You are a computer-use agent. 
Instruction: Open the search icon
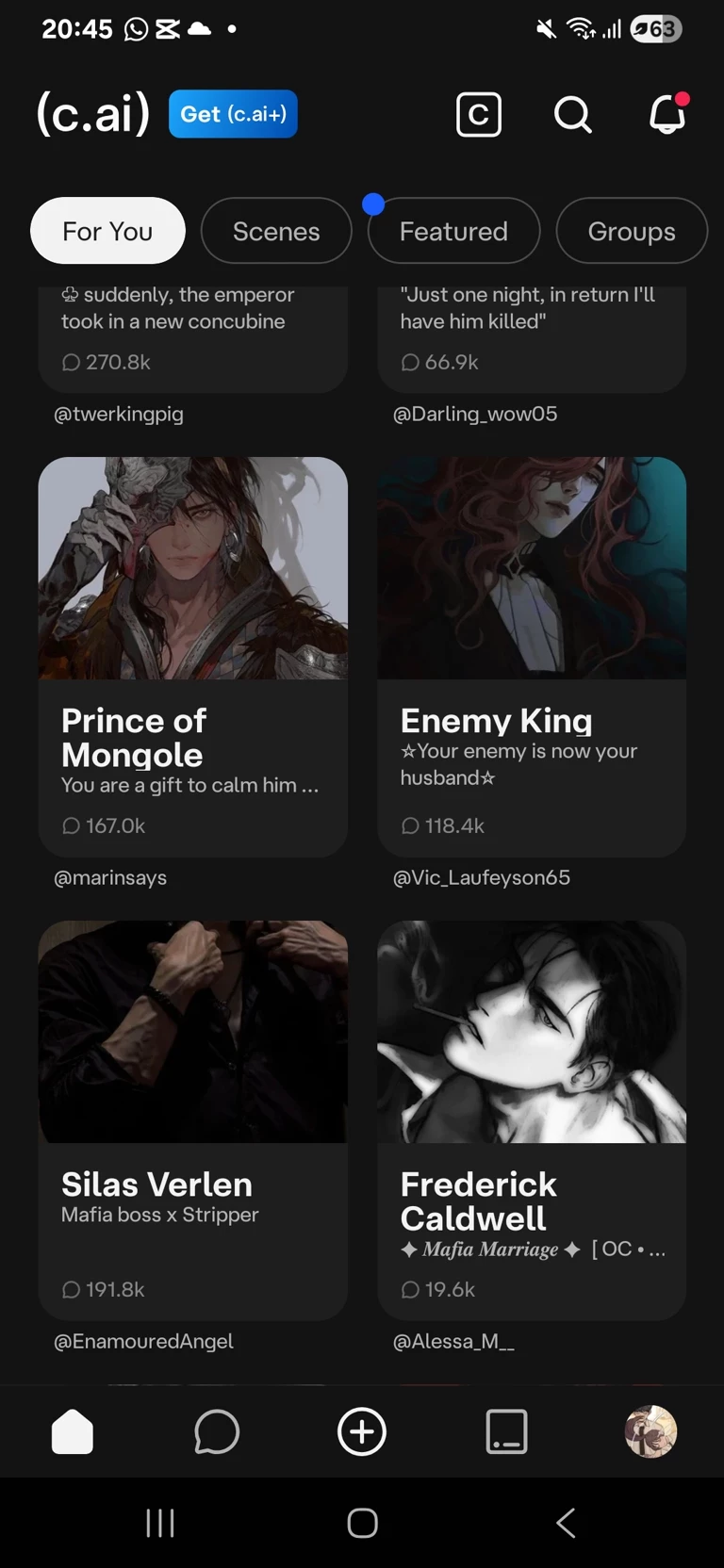click(572, 115)
